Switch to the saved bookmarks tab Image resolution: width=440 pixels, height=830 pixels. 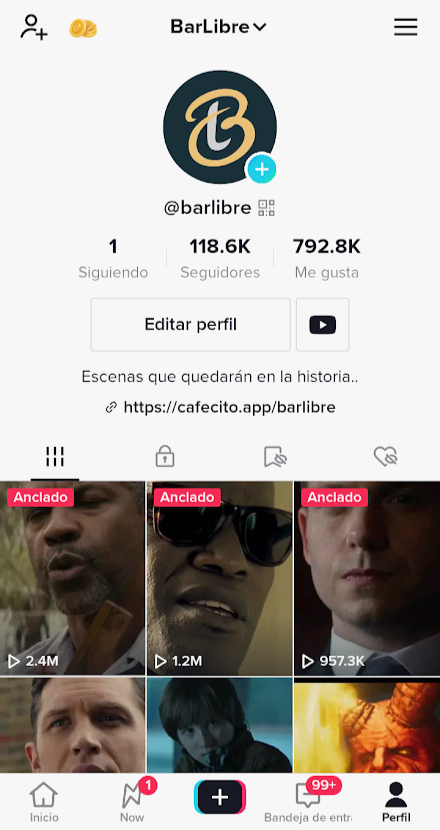(275, 456)
